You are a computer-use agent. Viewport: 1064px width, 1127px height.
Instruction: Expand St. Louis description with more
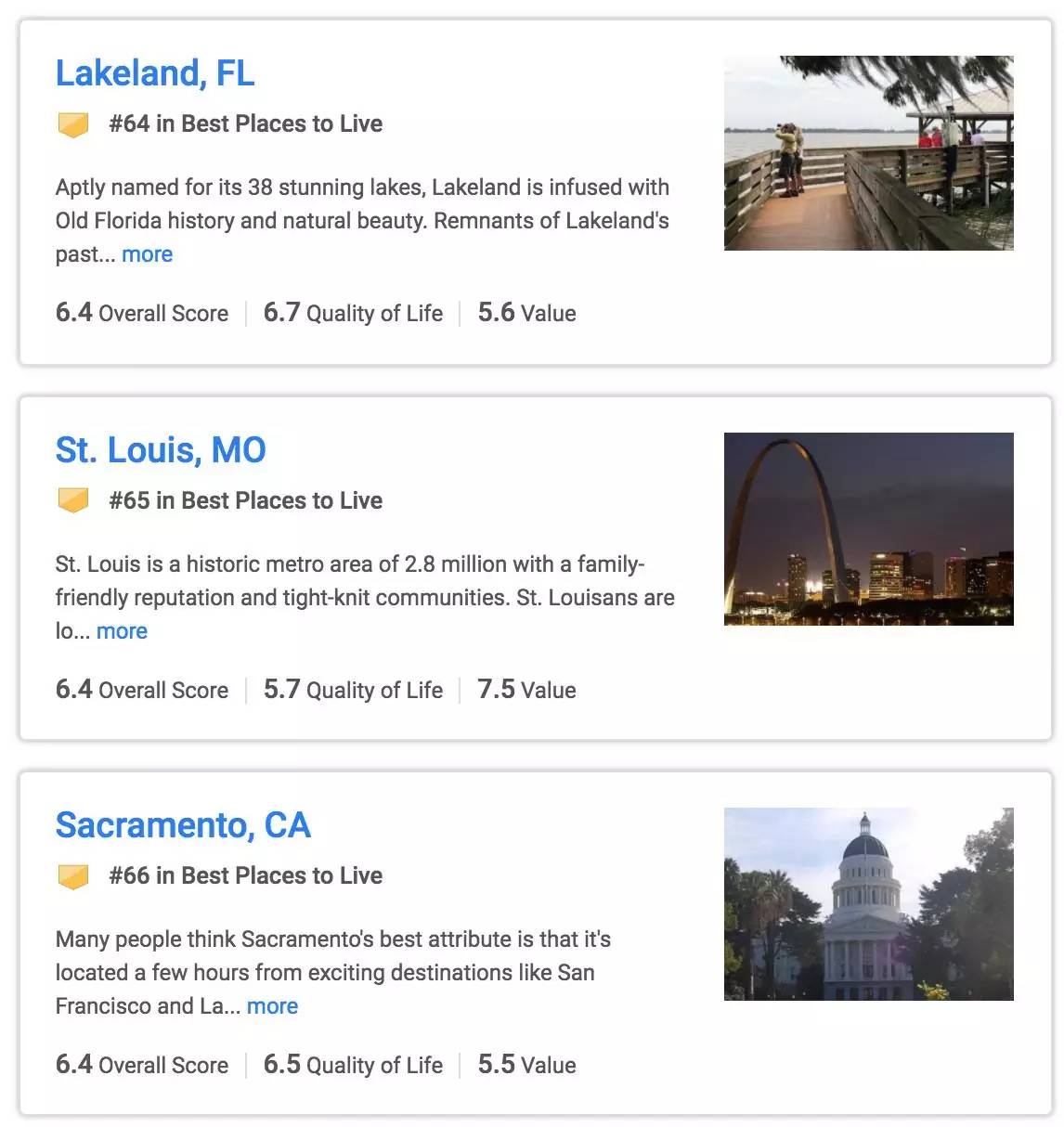click(122, 631)
